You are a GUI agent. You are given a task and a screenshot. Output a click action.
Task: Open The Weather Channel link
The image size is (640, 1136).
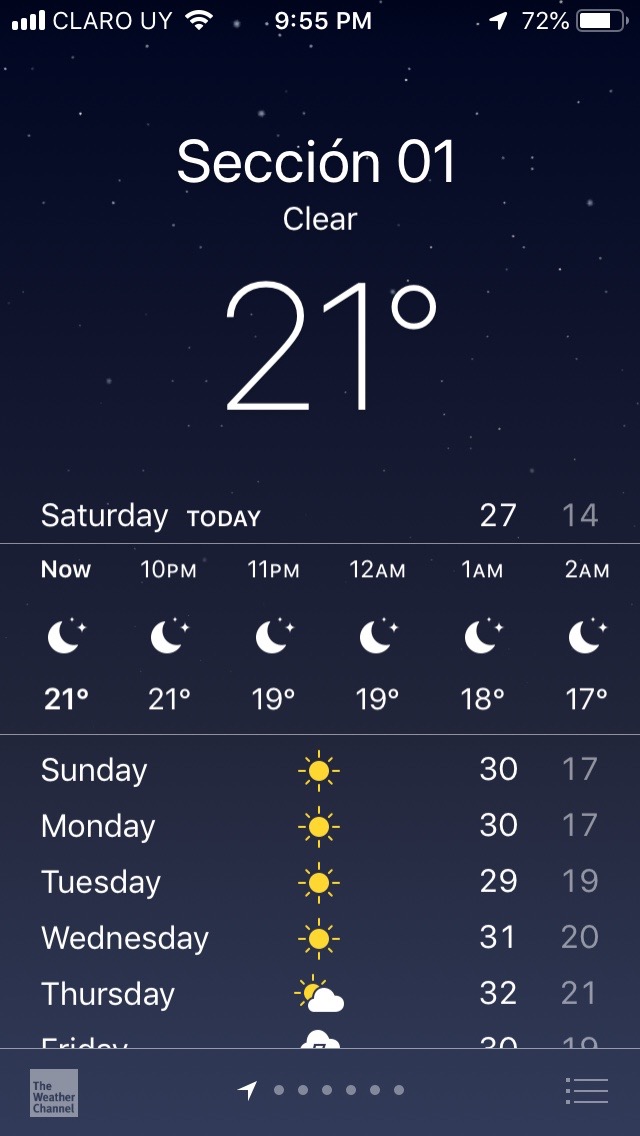coord(54,1092)
